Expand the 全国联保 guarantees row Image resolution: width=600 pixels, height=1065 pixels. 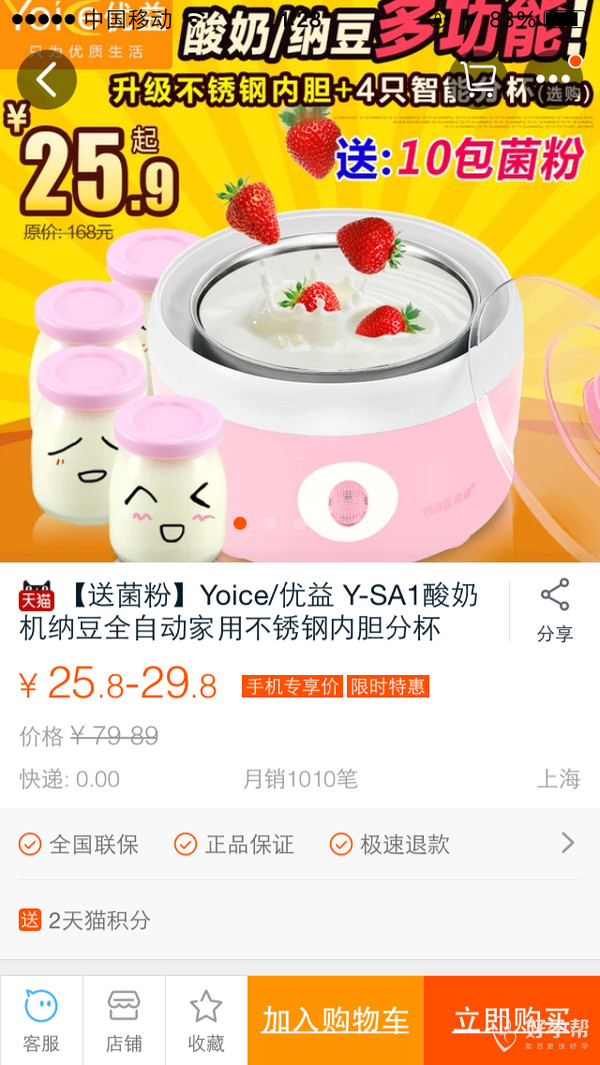coord(567,843)
